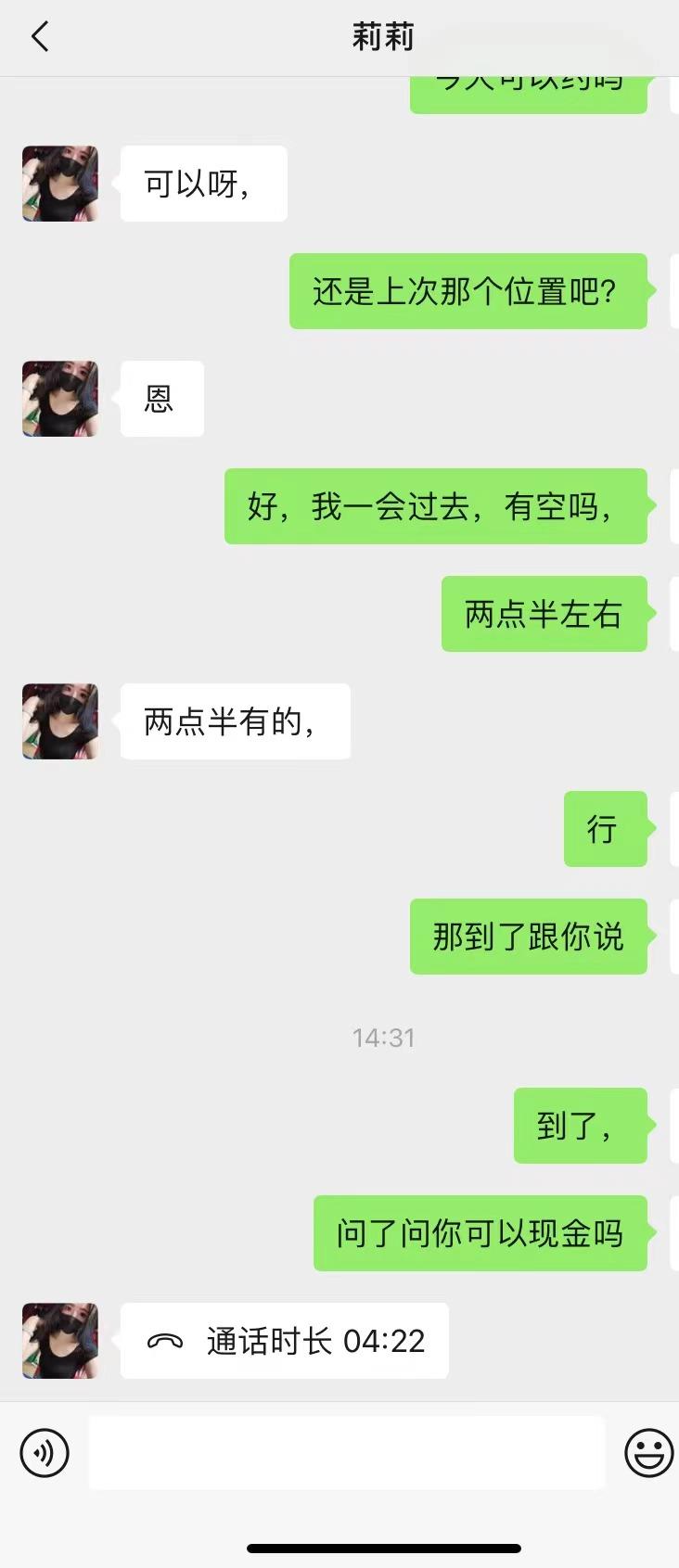Switch to voice message input
The width and height of the screenshot is (679, 1568).
tap(44, 1453)
